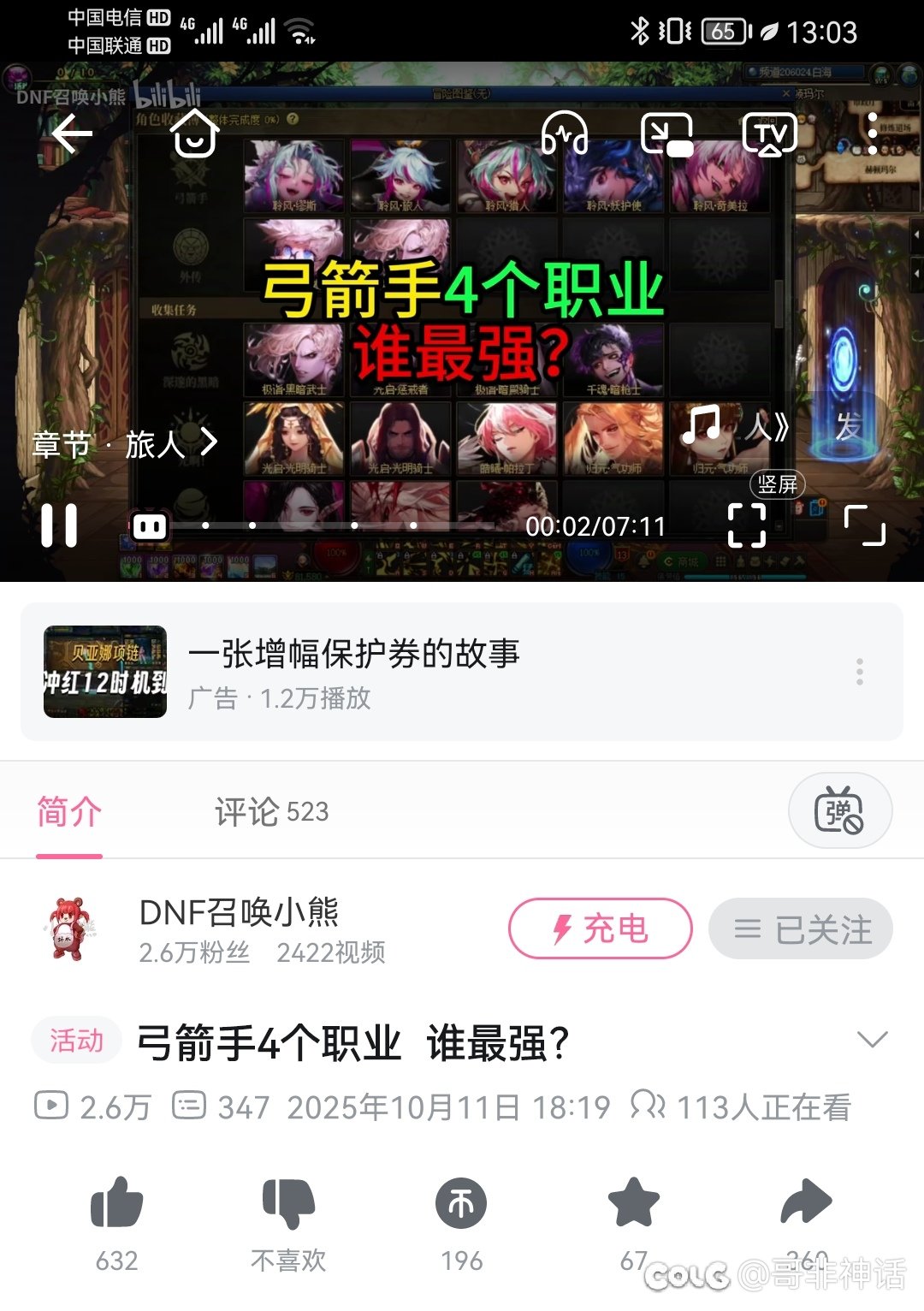Enter landscape fullscreen mode

coord(864,525)
